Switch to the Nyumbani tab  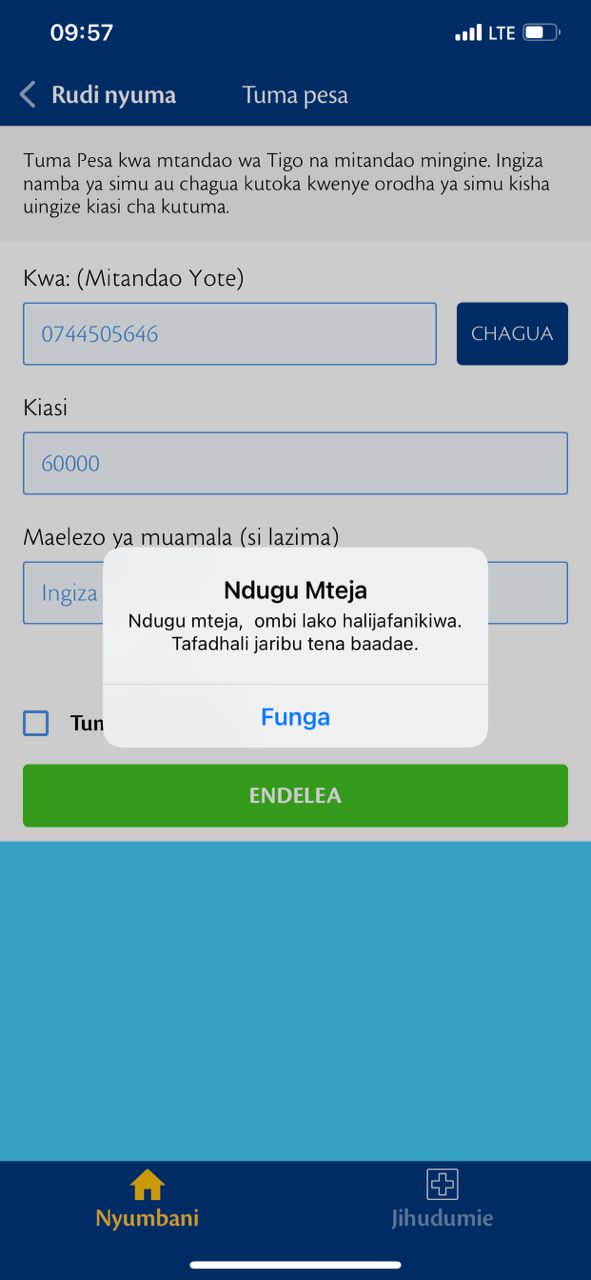coord(147,1200)
